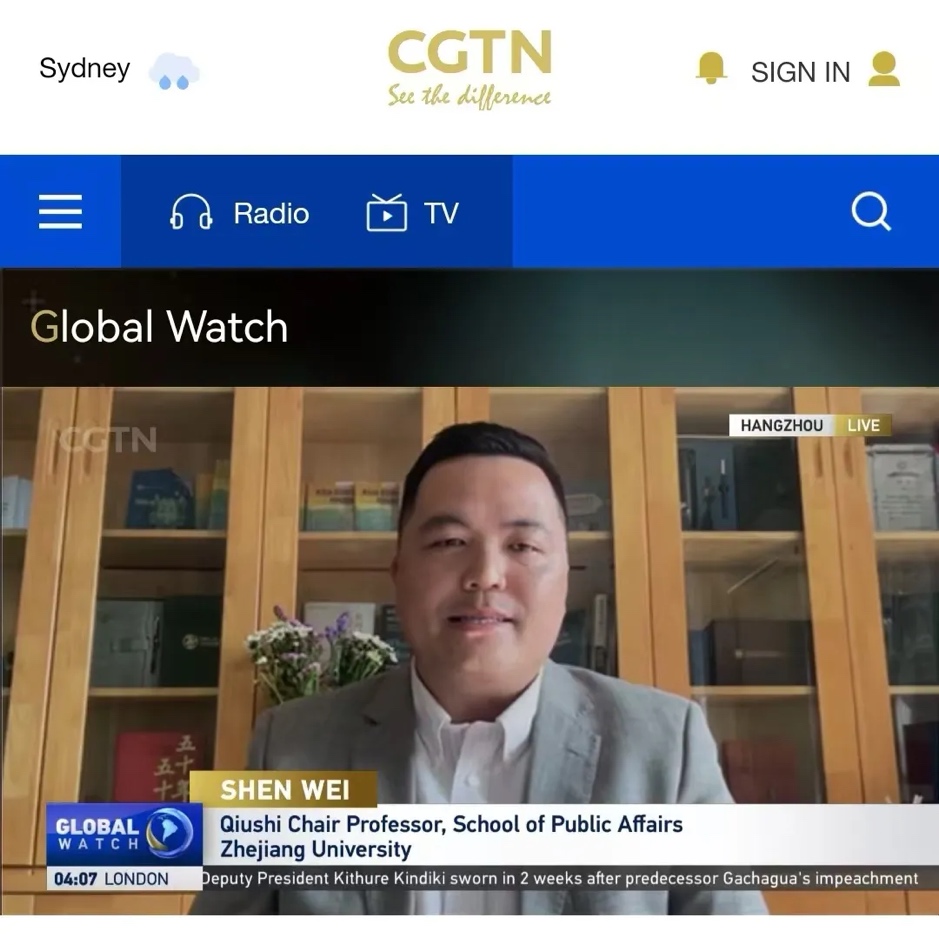This screenshot has height=945, width=939.
Task: Go to CGTN home via logo
Action: click(x=470, y=67)
